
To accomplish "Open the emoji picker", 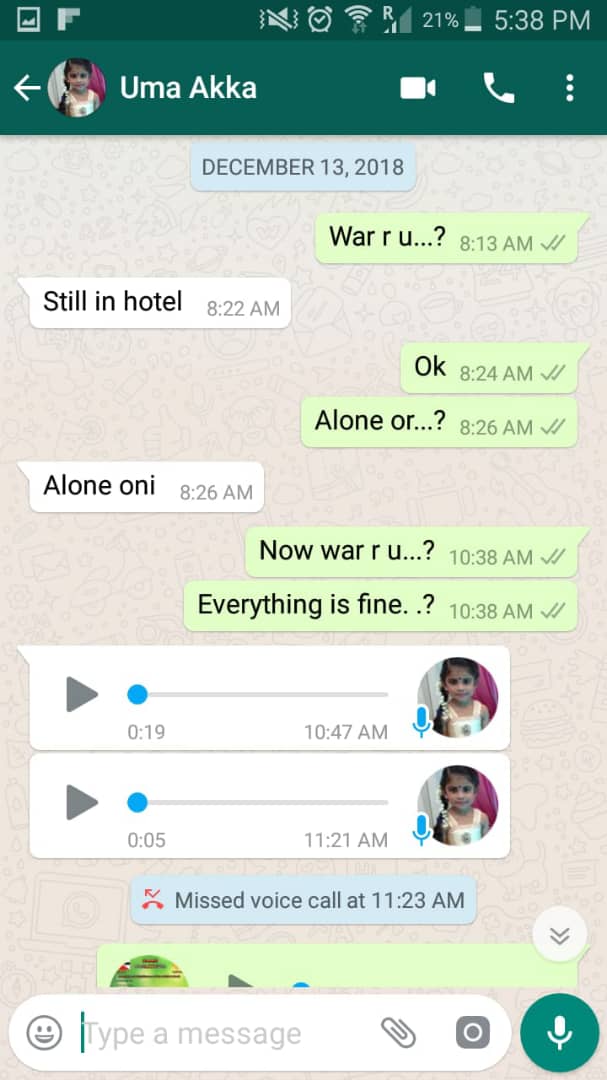I will 44,1033.
